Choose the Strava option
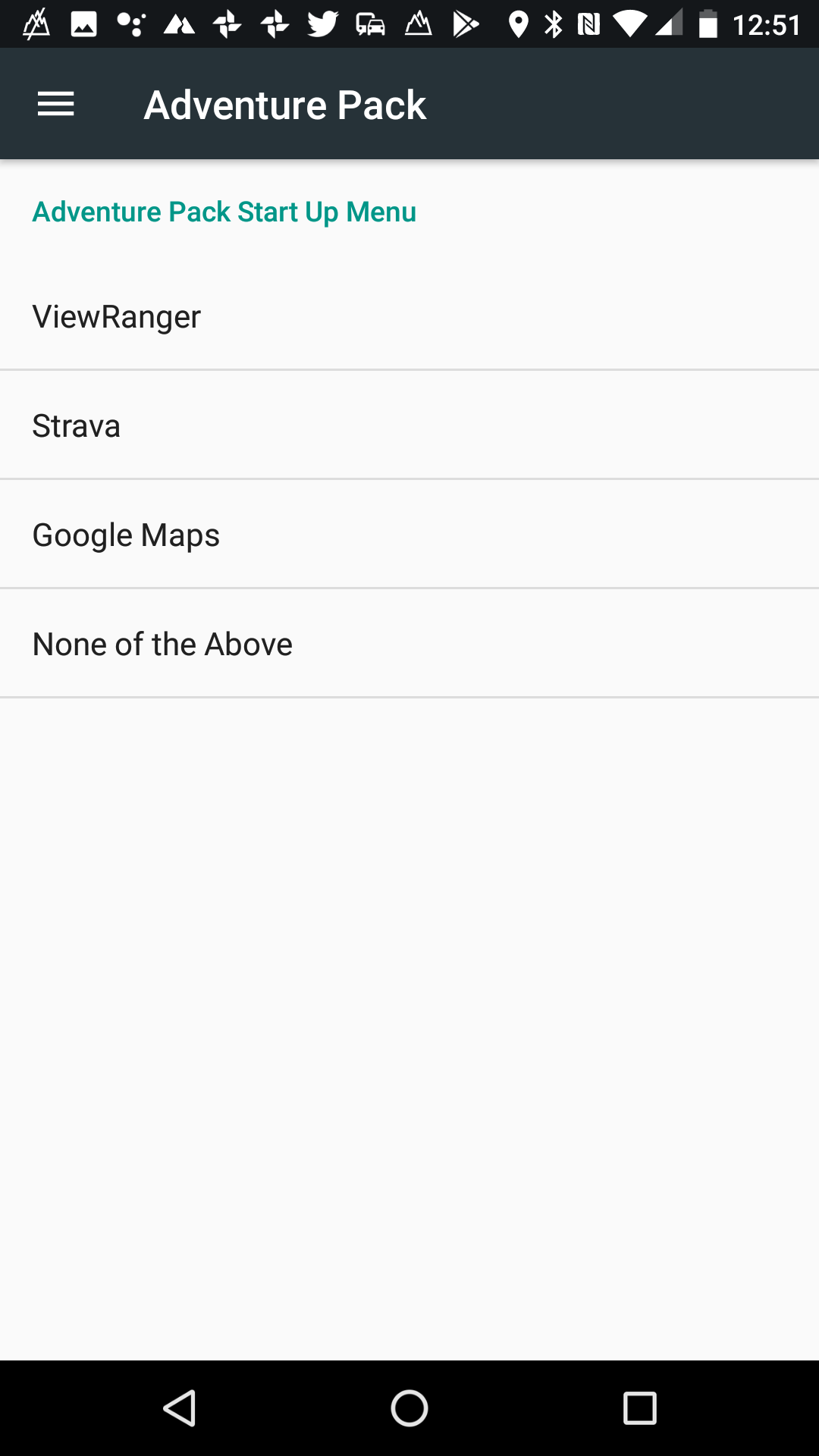819x1456 pixels. click(409, 425)
